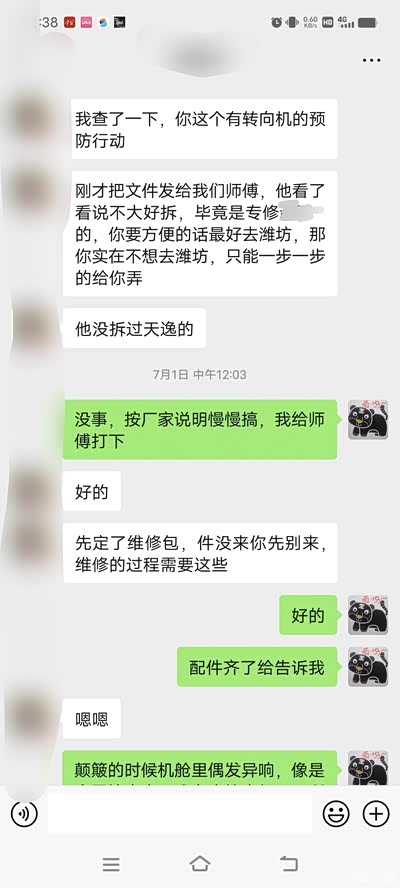Screen dimensions: 400x888
Task: Open recent apps from navigation bar
Action: coord(111,864)
